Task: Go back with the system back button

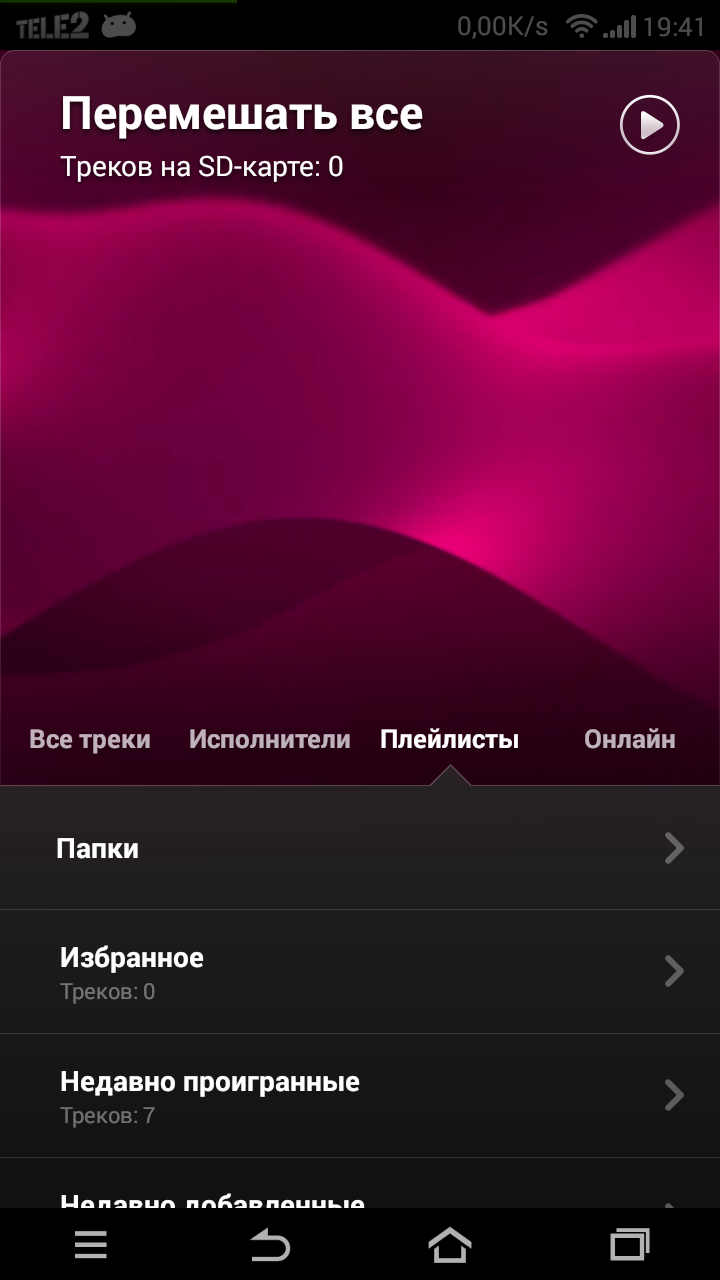Action: [270, 1245]
